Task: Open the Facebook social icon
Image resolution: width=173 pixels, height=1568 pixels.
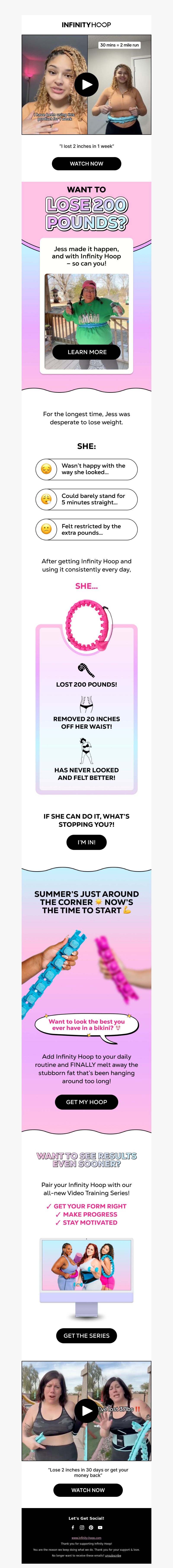Action: 73,1528
